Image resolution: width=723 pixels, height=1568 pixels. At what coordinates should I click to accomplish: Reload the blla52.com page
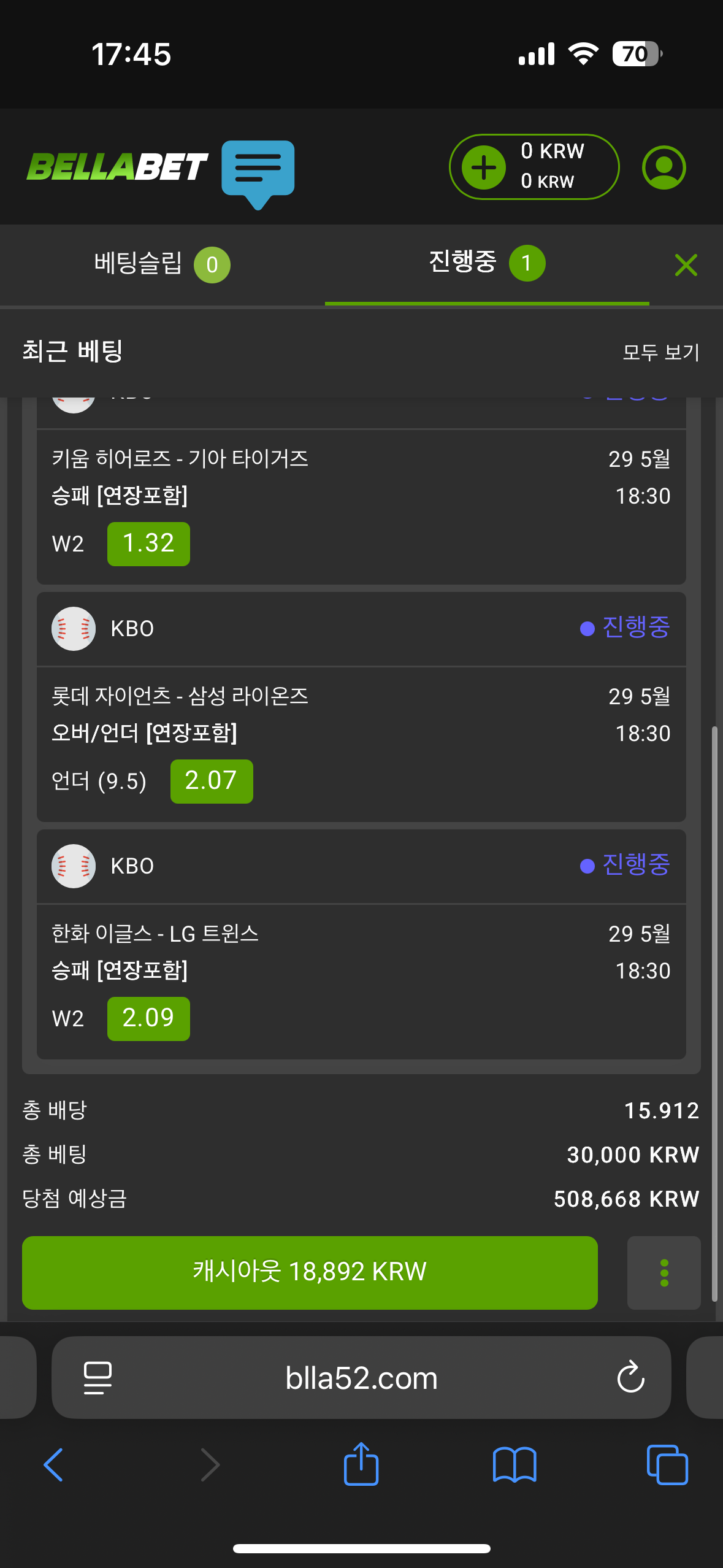[x=630, y=1378]
